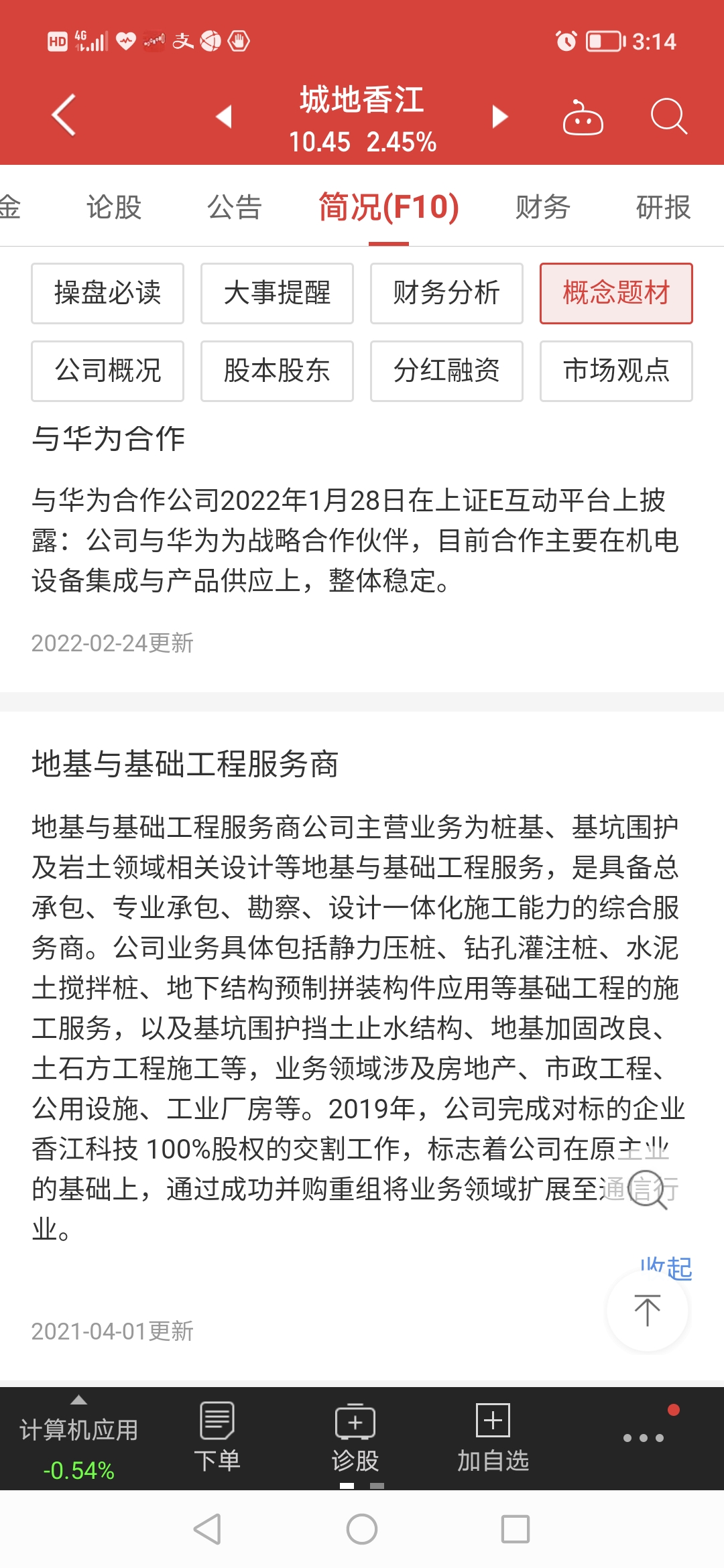The height and width of the screenshot is (1568, 724).
Task: Switch to the 公告 tab
Action: [x=234, y=207]
